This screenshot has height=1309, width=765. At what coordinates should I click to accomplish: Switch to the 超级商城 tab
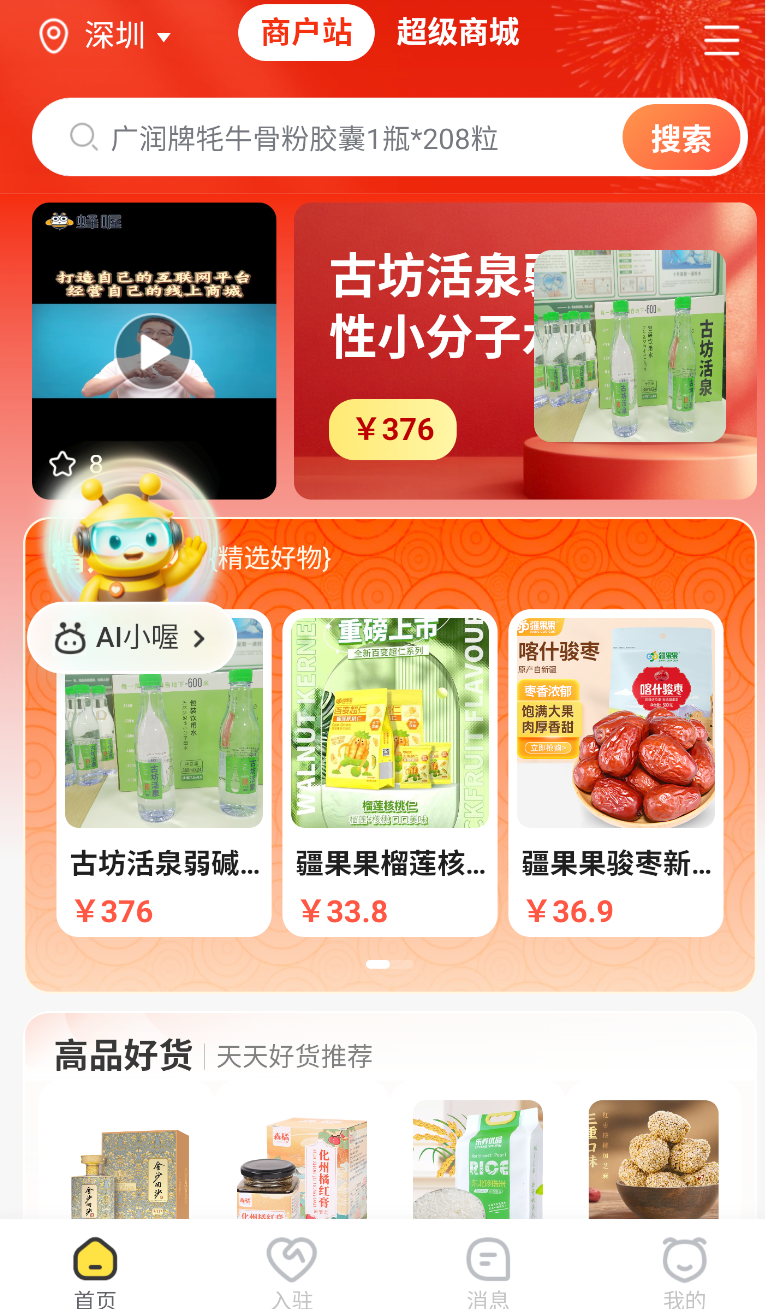click(x=458, y=33)
